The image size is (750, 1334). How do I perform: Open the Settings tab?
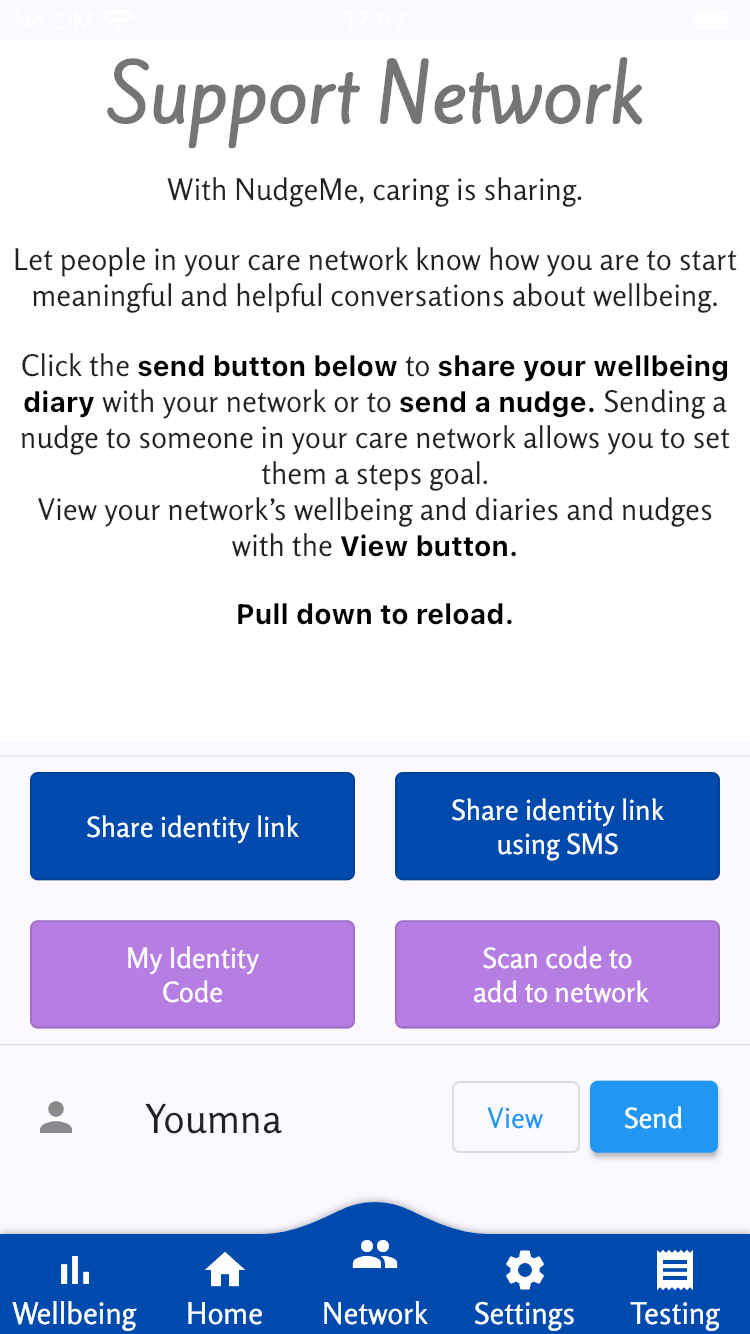click(524, 1288)
